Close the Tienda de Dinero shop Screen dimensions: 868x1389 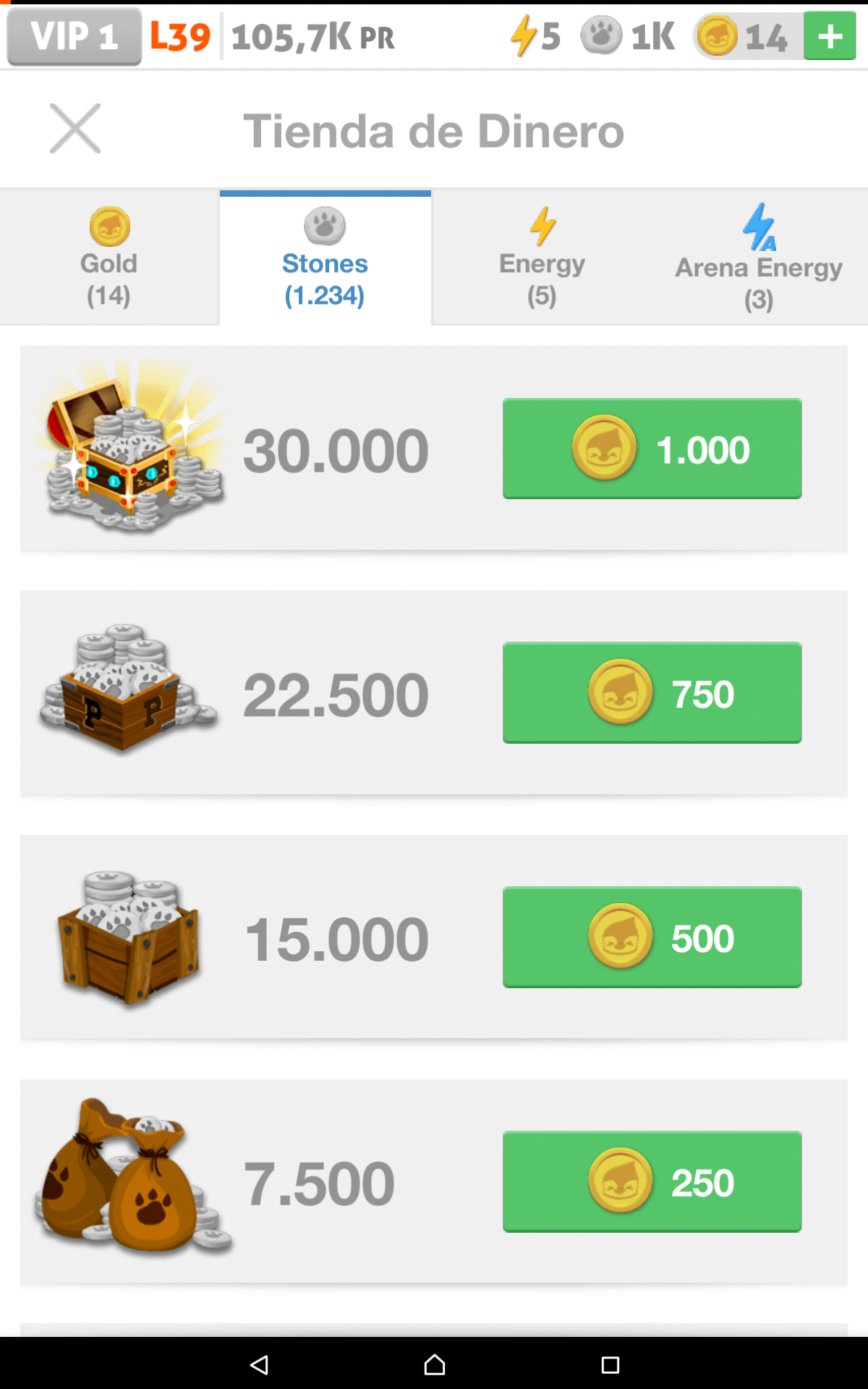(75, 129)
